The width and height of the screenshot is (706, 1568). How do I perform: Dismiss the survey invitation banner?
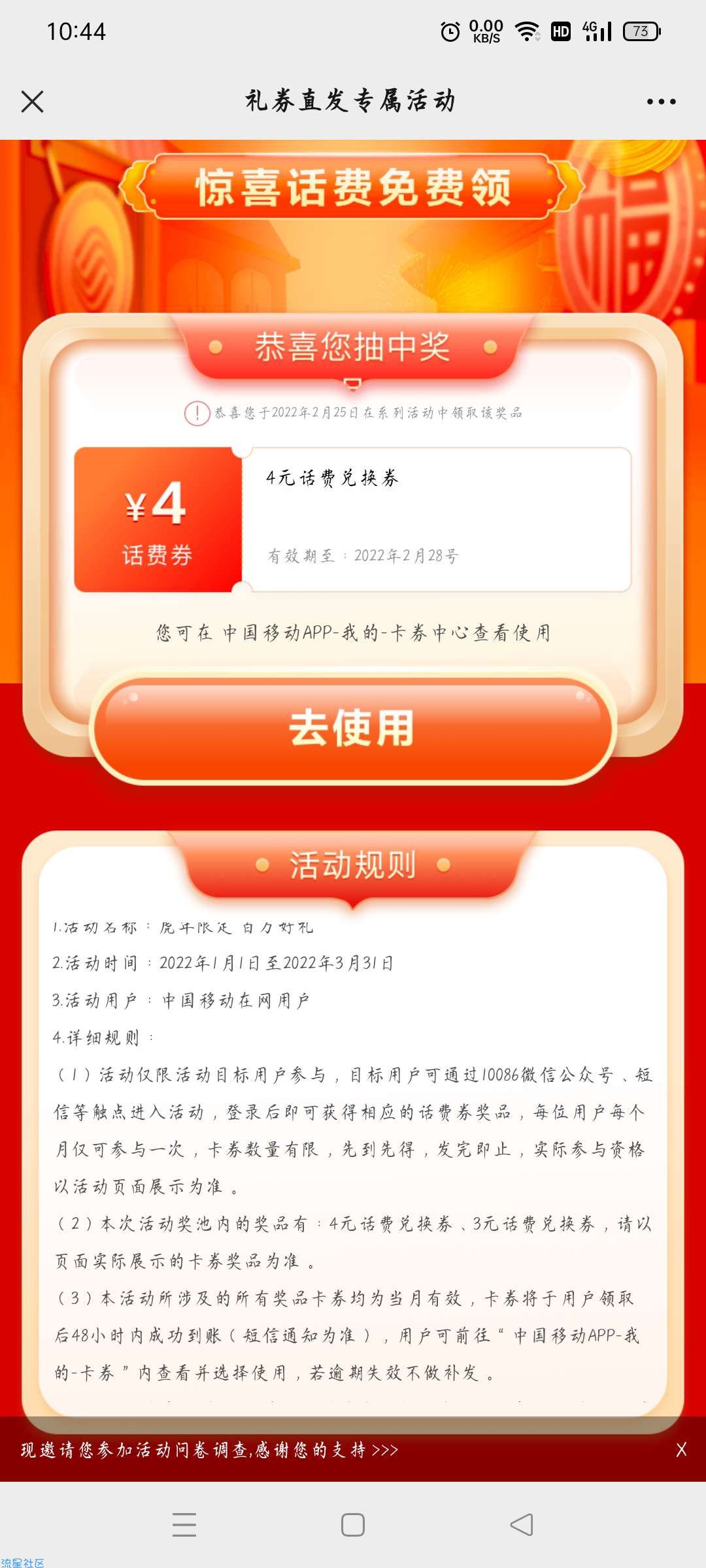tap(681, 1450)
